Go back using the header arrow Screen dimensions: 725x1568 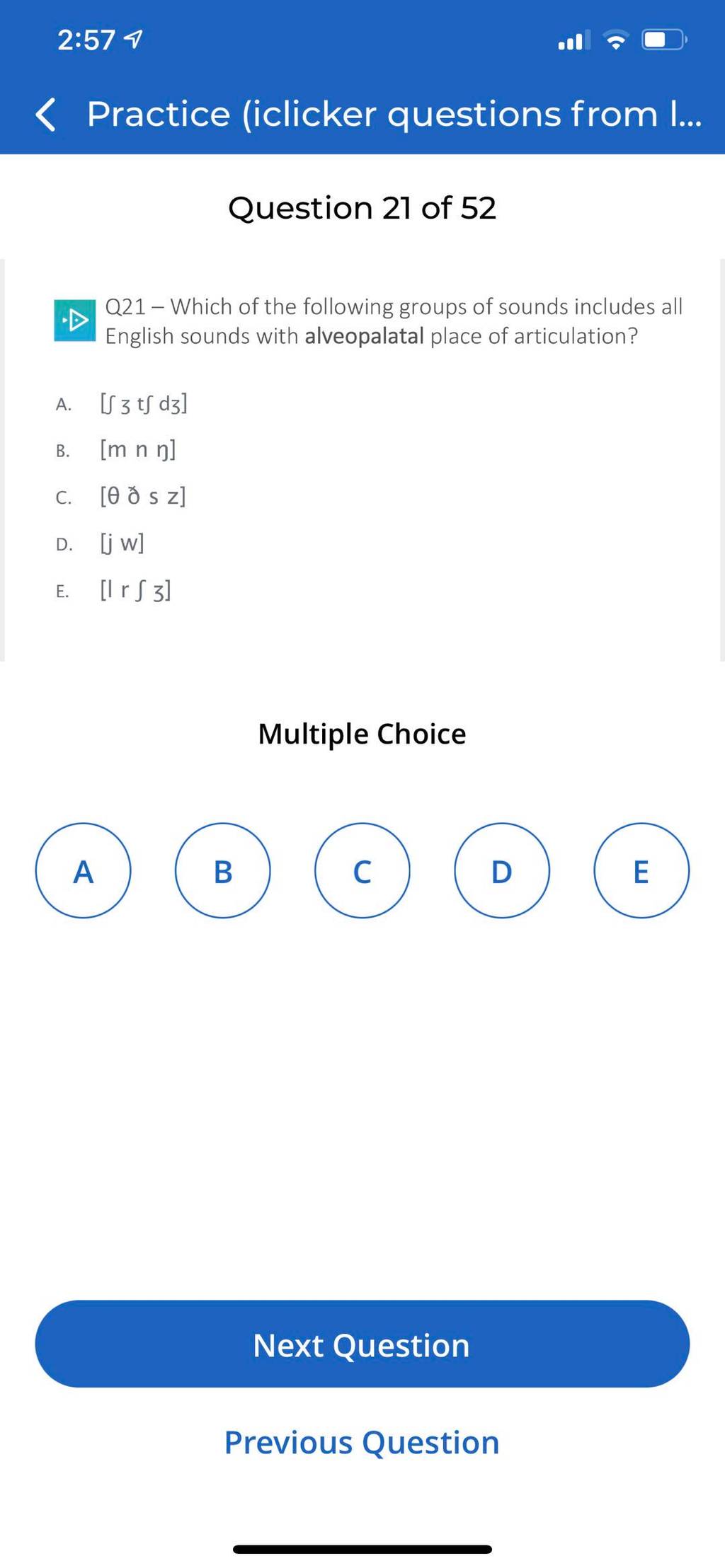coord(45,115)
